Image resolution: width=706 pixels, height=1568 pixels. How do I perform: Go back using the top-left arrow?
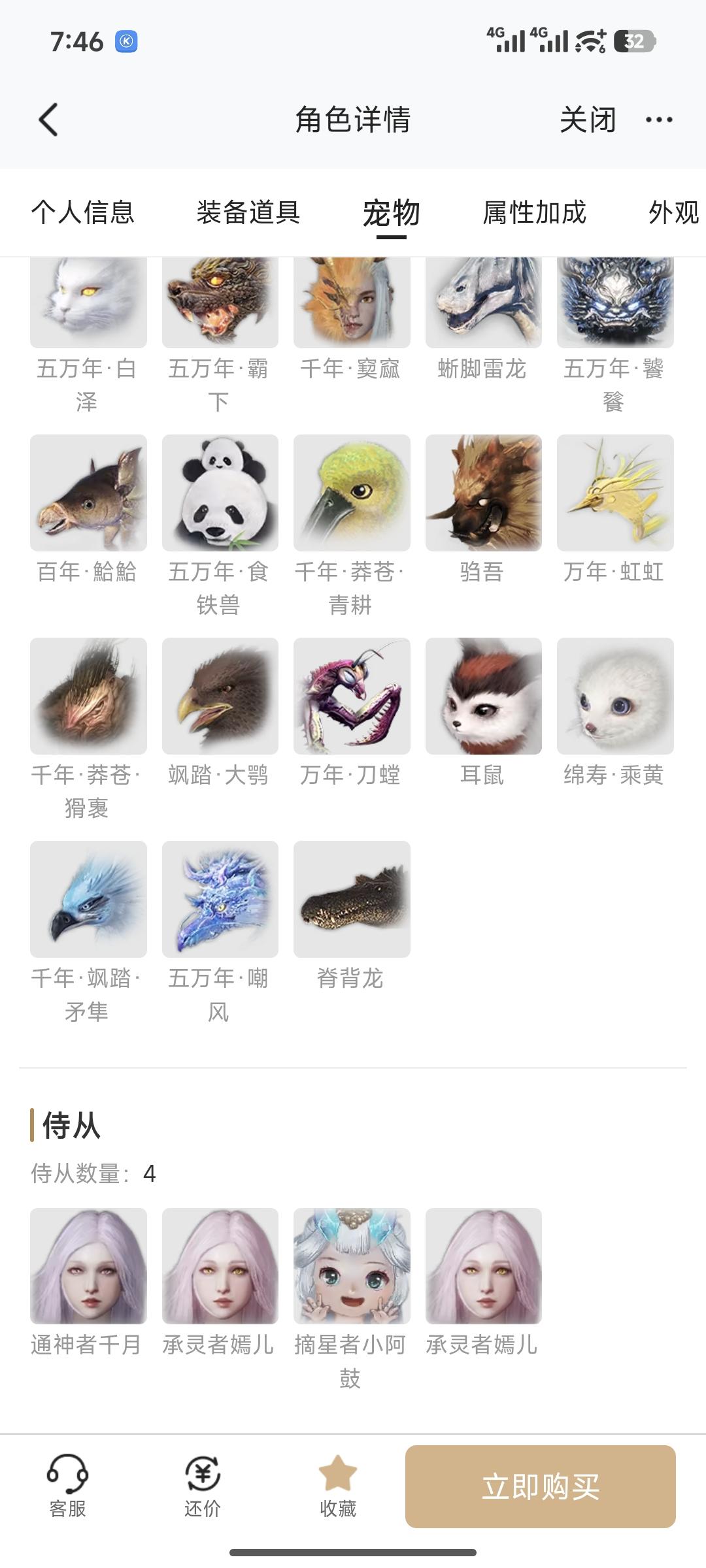click(49, 120)
